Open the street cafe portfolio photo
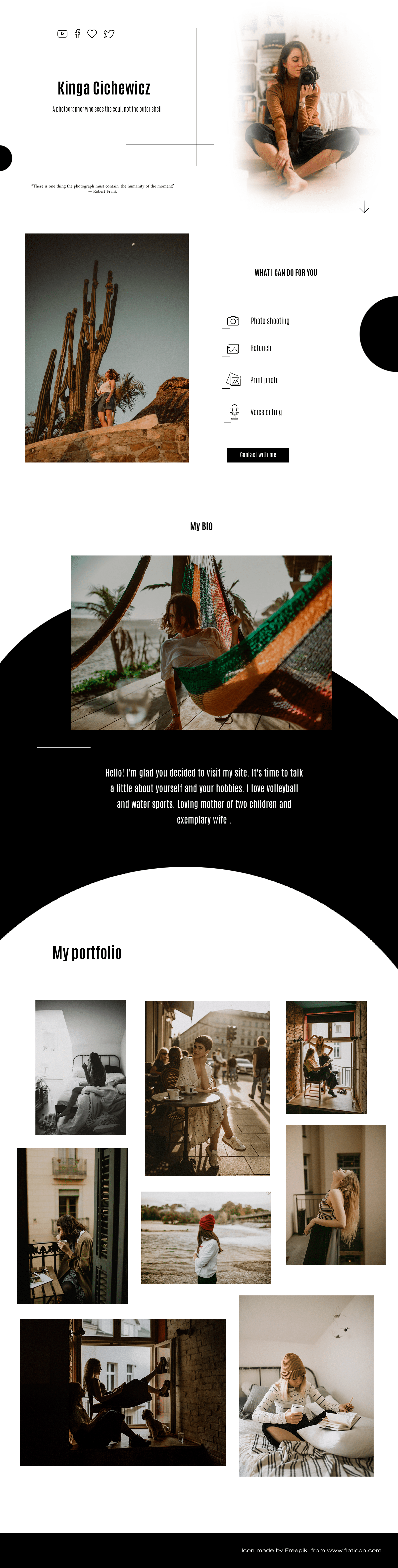Viewport: 398px width, 1568px height. pyautogui.click(x=207, y=1088)
